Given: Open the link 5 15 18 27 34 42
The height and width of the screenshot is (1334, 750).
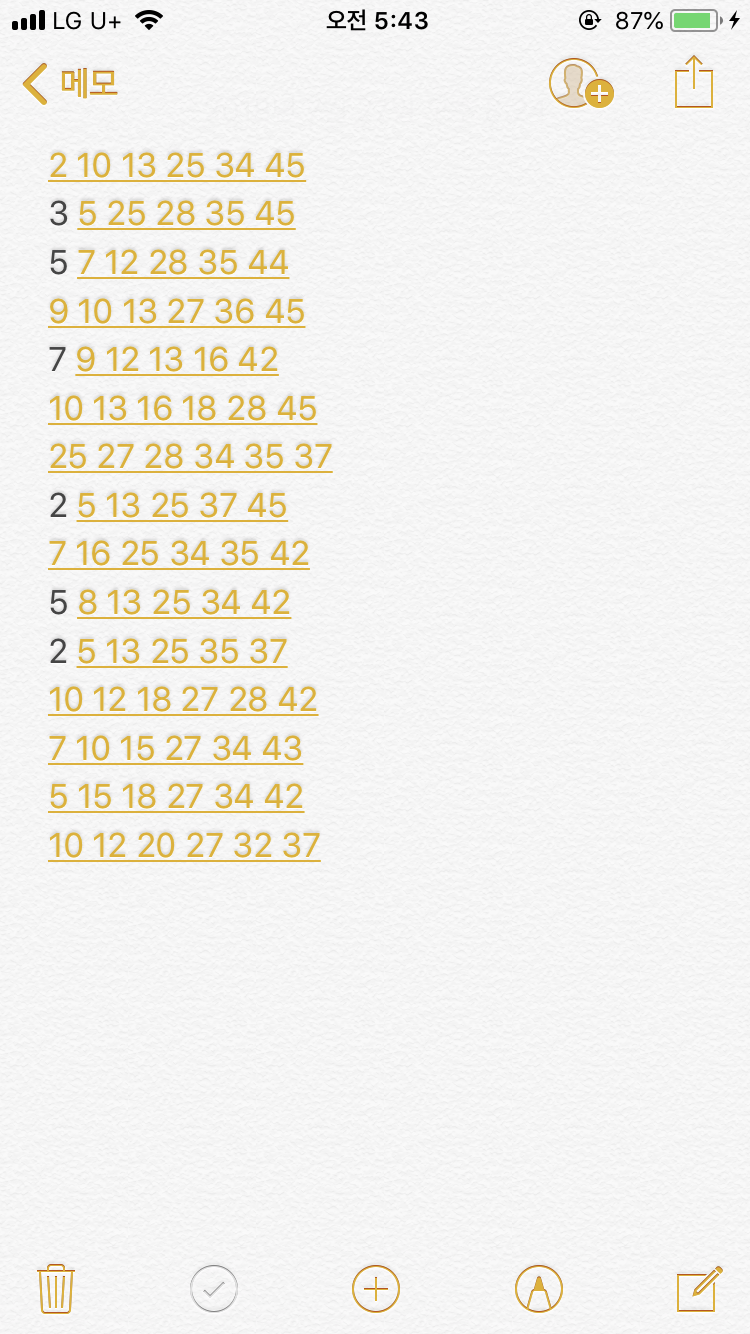Looking at the screenshot, I should [x=176, y=796].
